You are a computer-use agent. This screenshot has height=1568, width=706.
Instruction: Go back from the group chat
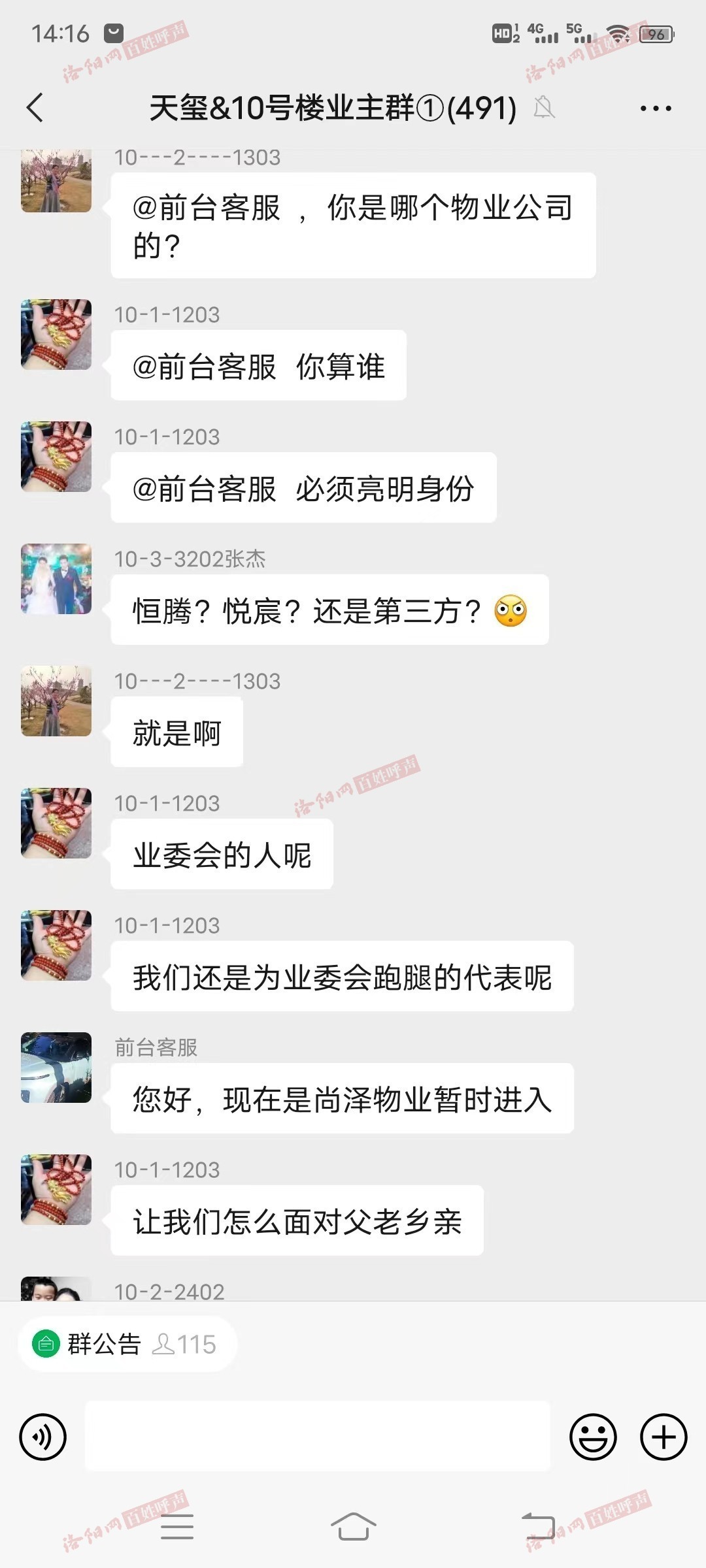click(x=35, y=108)
